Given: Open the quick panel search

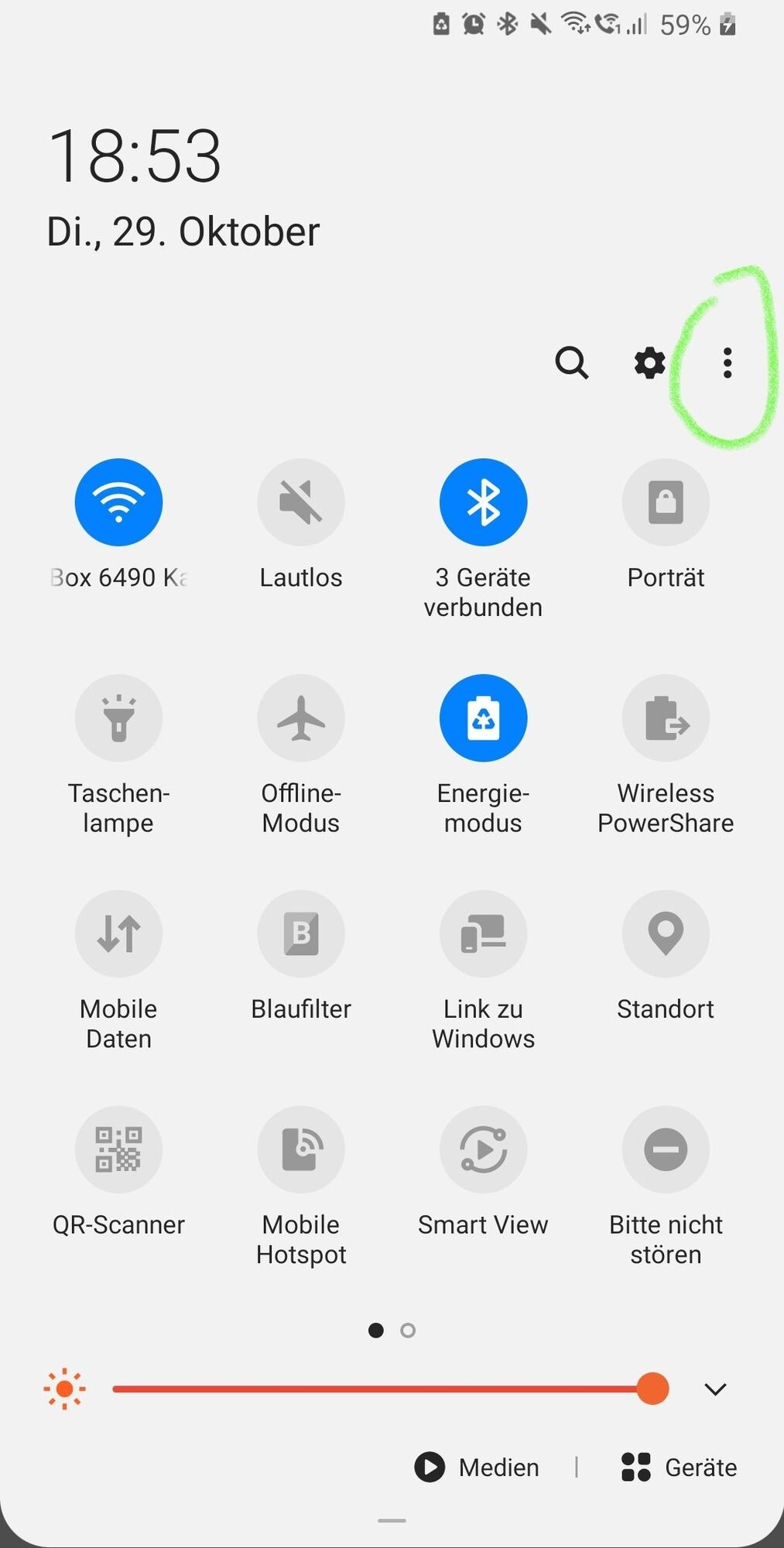Looking at the screenshot, I should (x=571, y=362).
